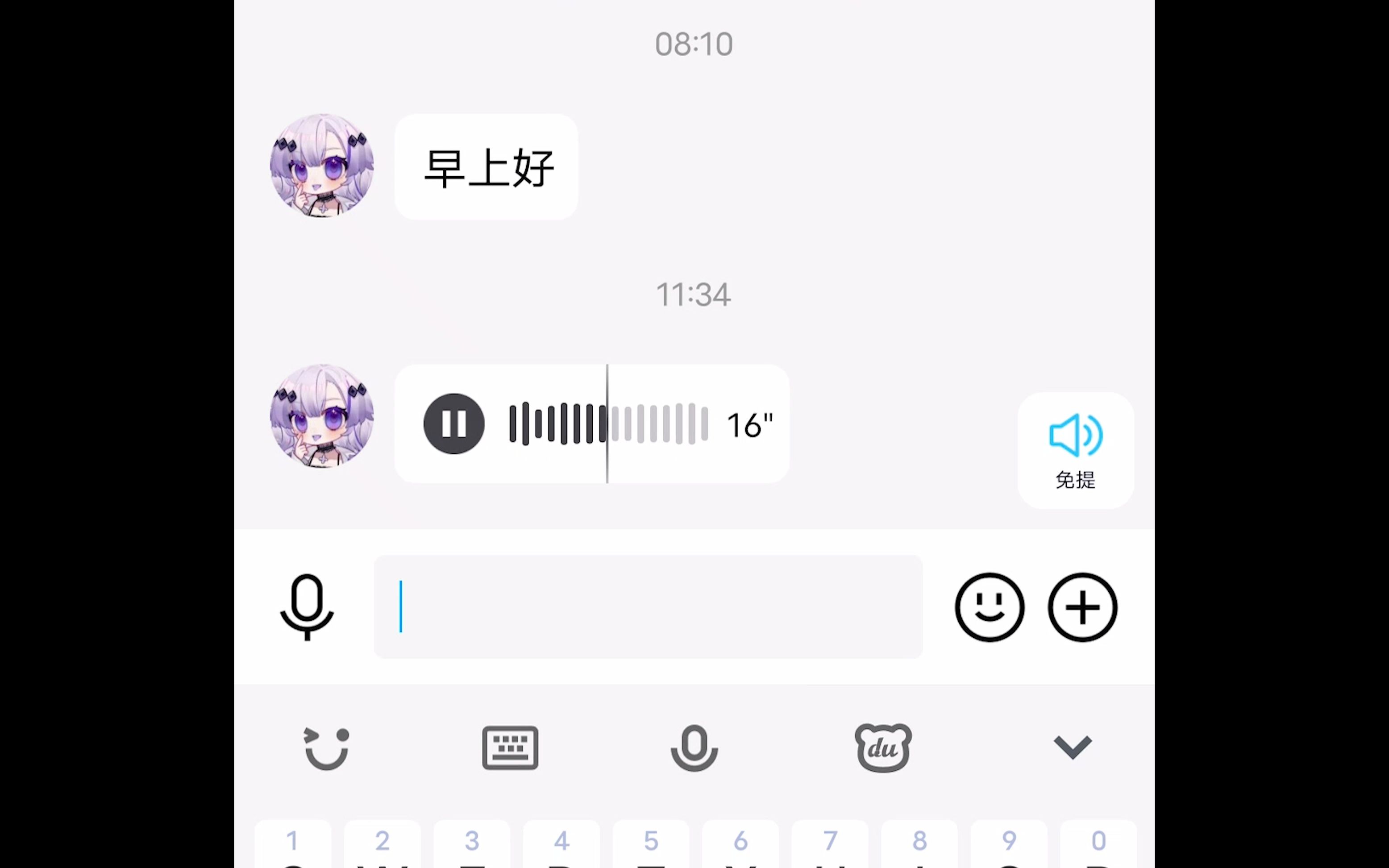This screenshot has width=1389, height=868.
Task: Start keyboard voice dictation microphone
Action: (x=694, y=748)
